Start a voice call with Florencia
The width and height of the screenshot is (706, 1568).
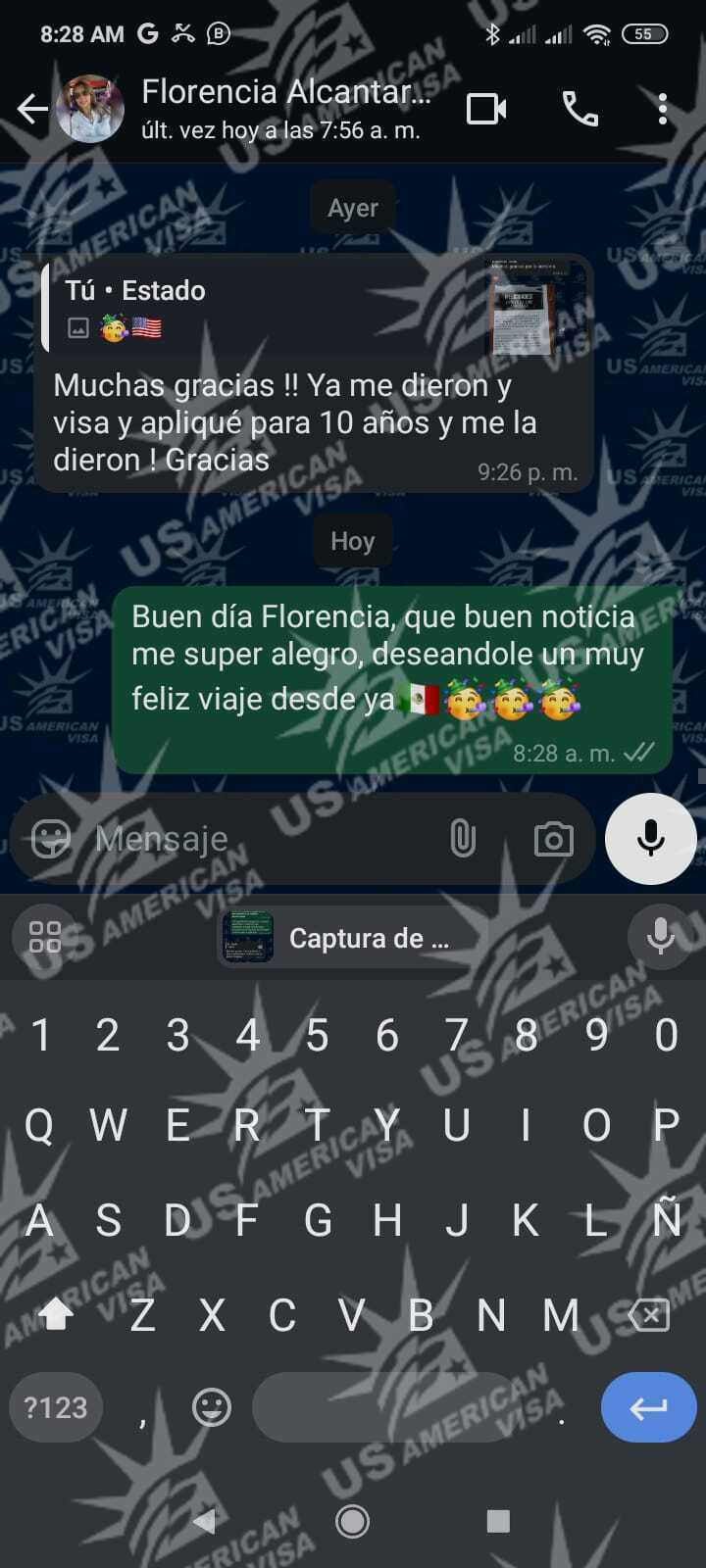point(580,109)
